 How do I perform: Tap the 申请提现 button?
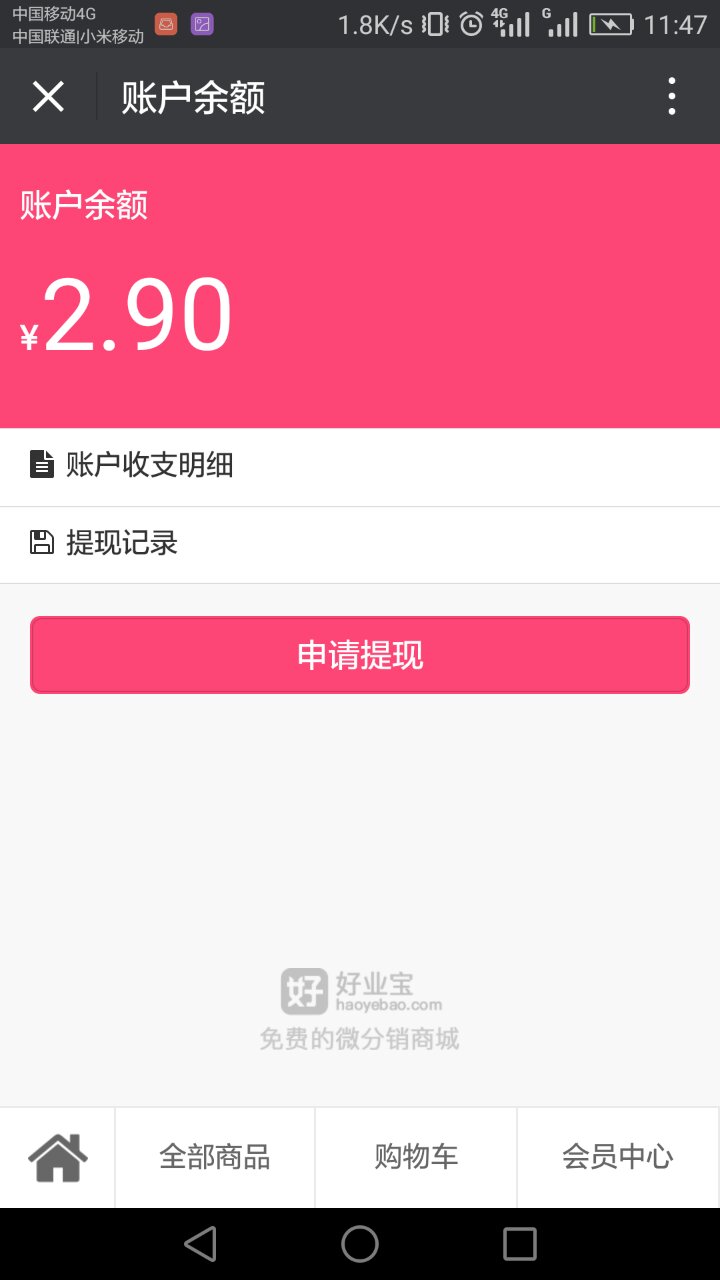(x=360, y=655)
